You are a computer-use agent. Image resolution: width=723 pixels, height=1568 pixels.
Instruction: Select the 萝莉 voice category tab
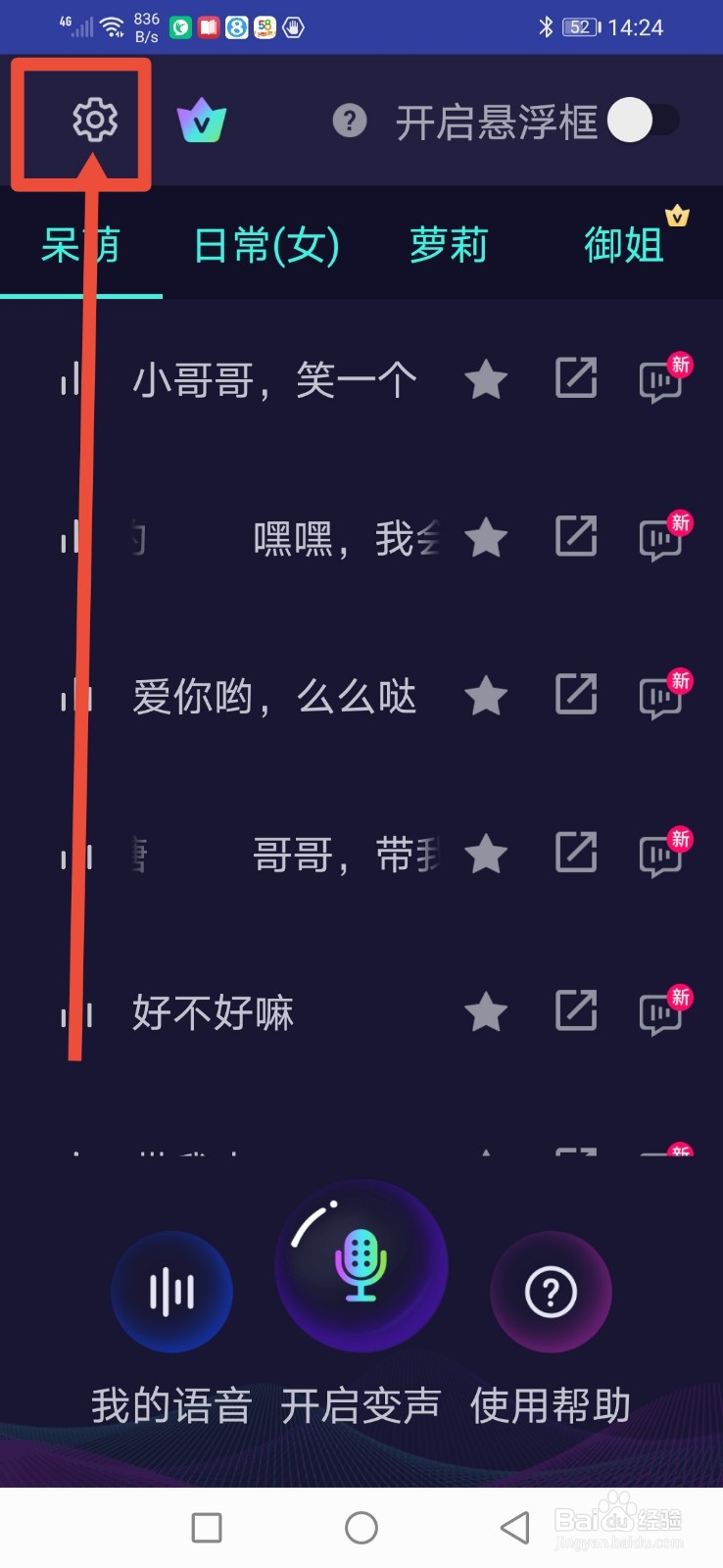(x=448, y=245)
